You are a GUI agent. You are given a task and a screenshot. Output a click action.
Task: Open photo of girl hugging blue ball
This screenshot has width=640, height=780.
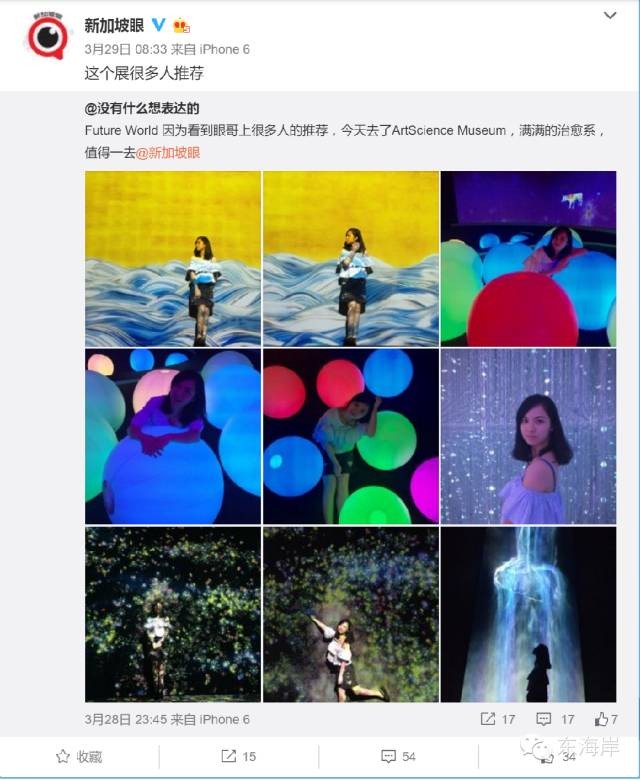(x=173, y=436)
